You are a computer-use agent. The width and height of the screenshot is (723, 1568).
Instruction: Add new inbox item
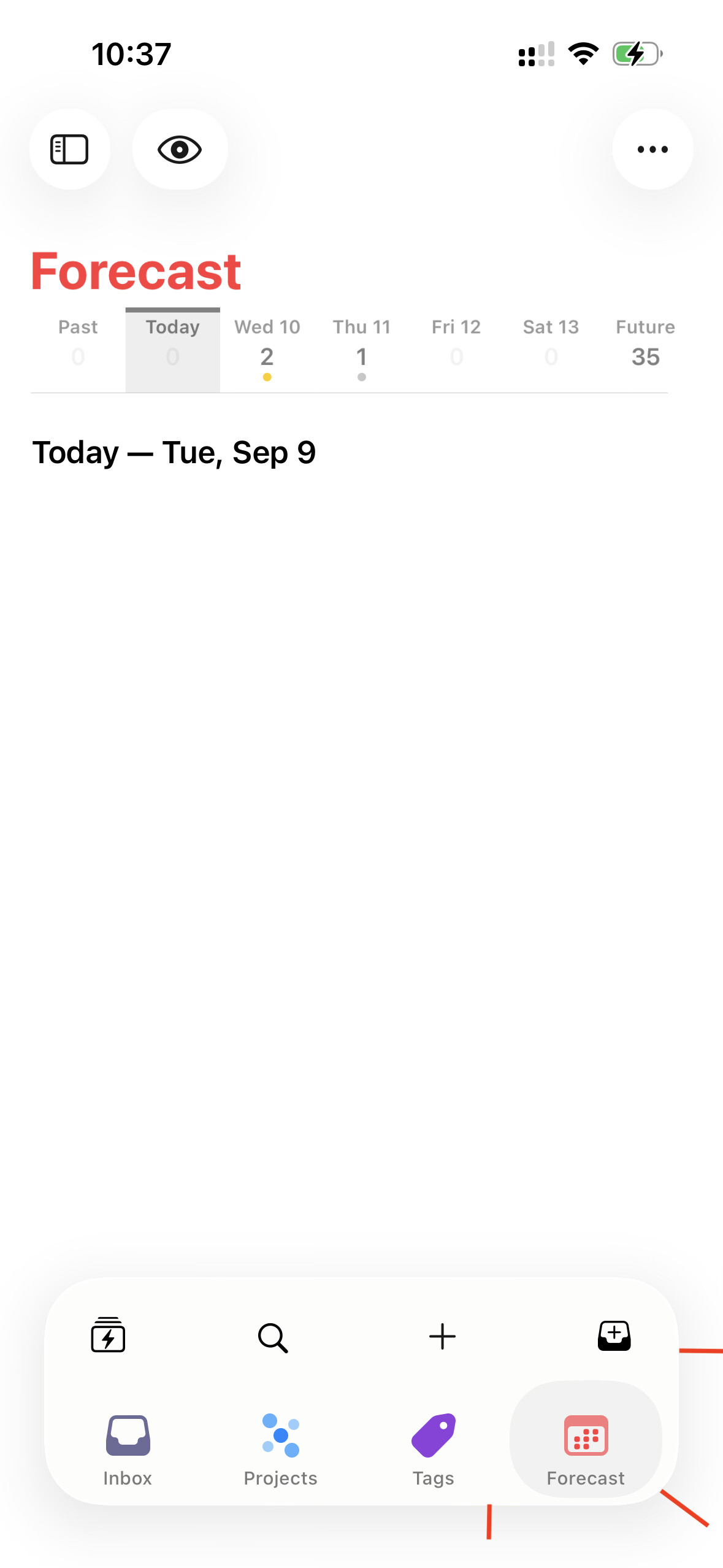614,1335
